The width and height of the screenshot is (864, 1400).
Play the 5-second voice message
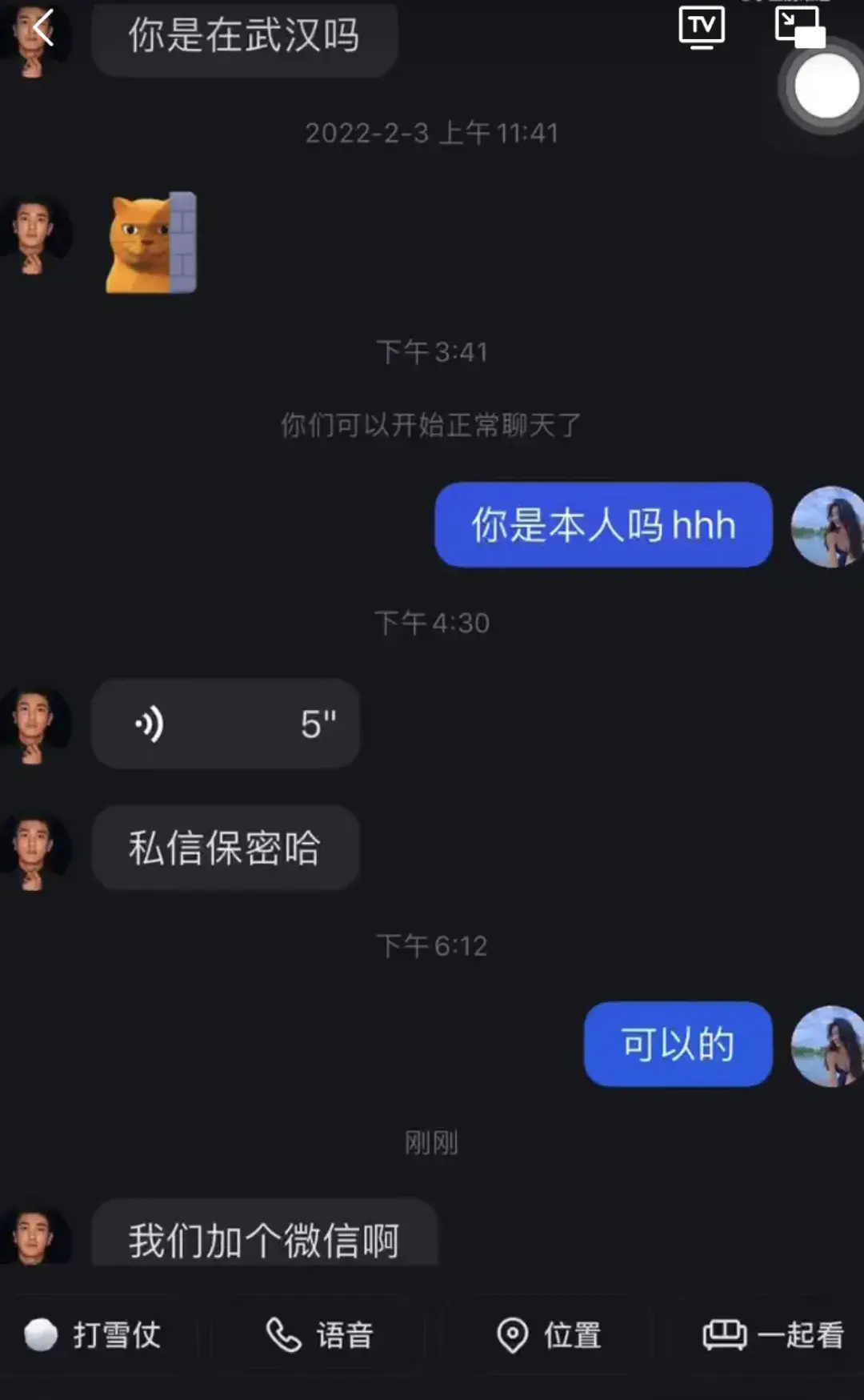[x=225, y=724]
